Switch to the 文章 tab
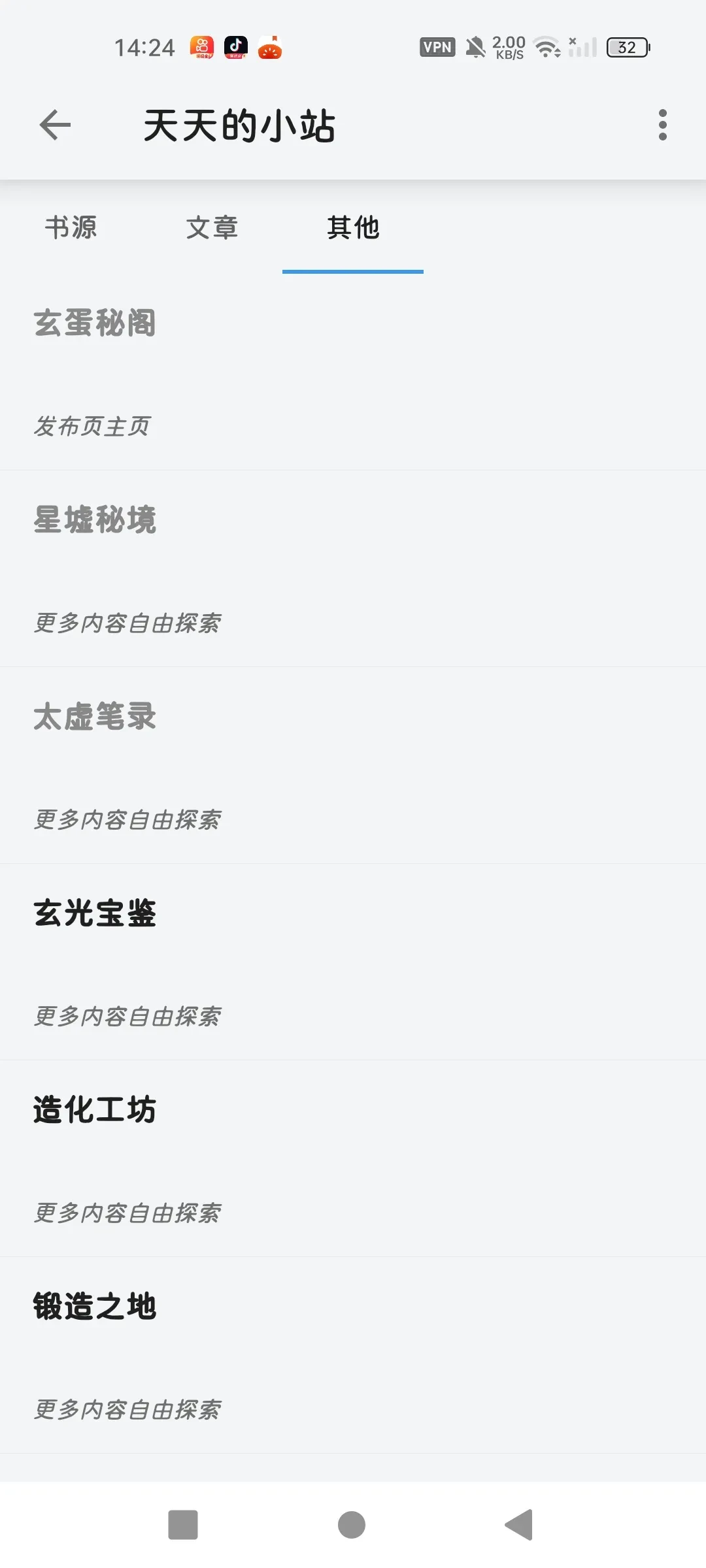Image resolution: width=706 pixels, height=1568 pixels. tap(212, 228)
